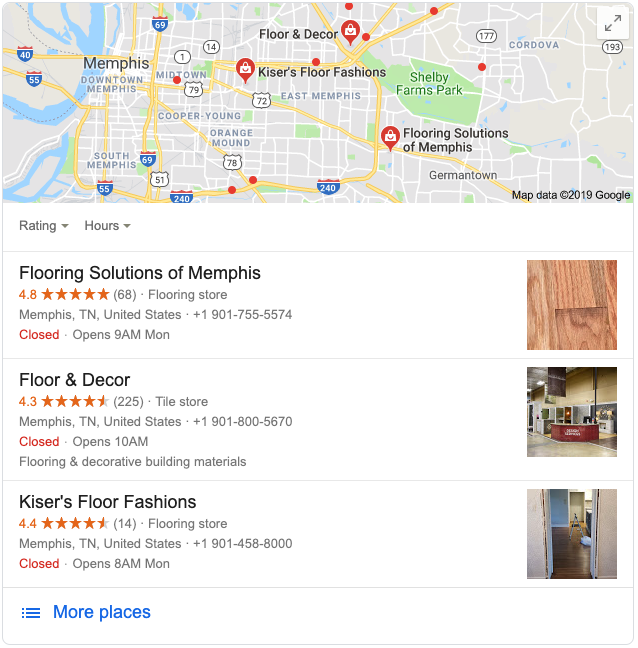This screenshot has height=648, width=638.
Task: View Kiser's Floor Fashions photo
Action: 572,534
